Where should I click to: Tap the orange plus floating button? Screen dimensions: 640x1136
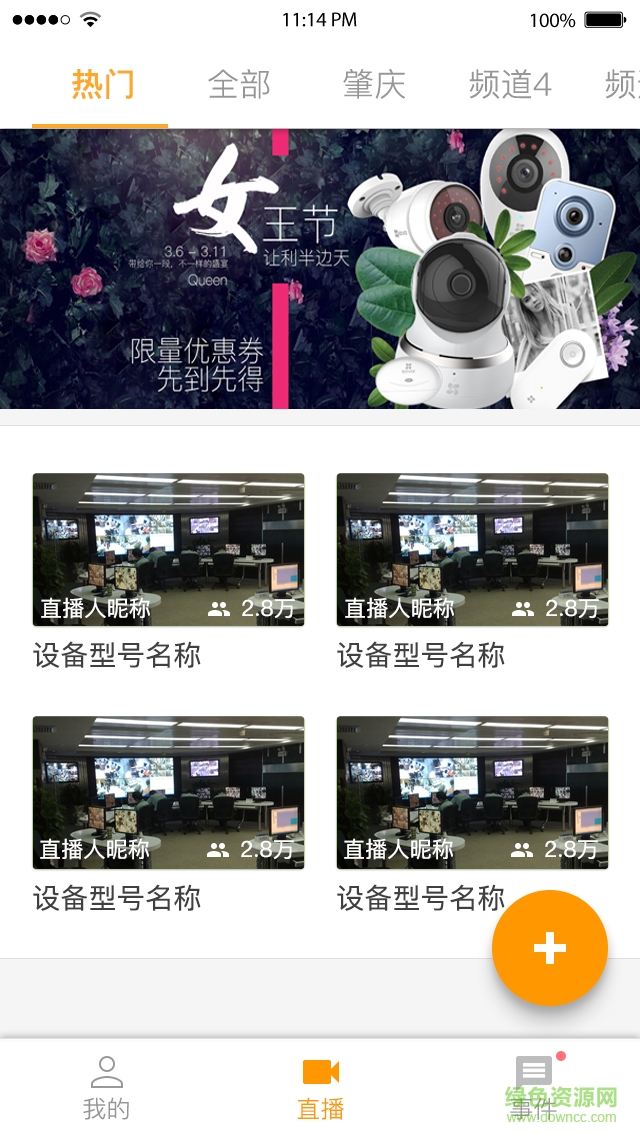click(549, 948)
